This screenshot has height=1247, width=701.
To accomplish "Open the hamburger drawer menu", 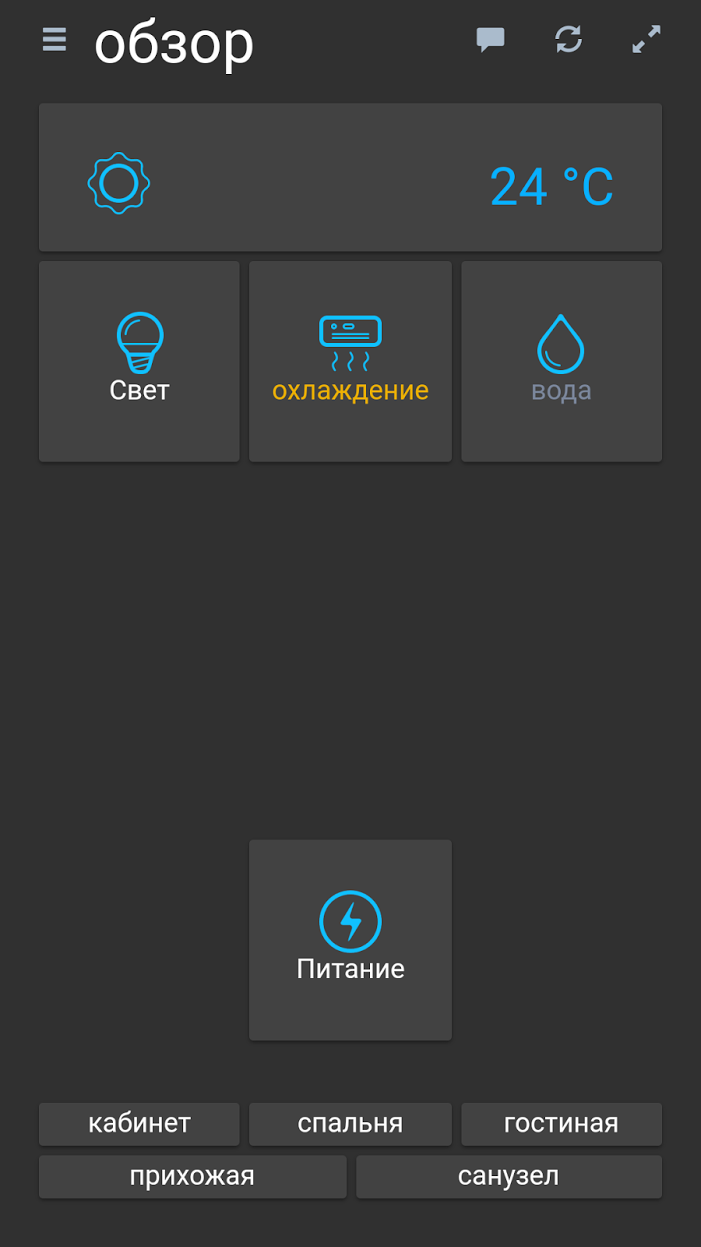I will 54,40.
